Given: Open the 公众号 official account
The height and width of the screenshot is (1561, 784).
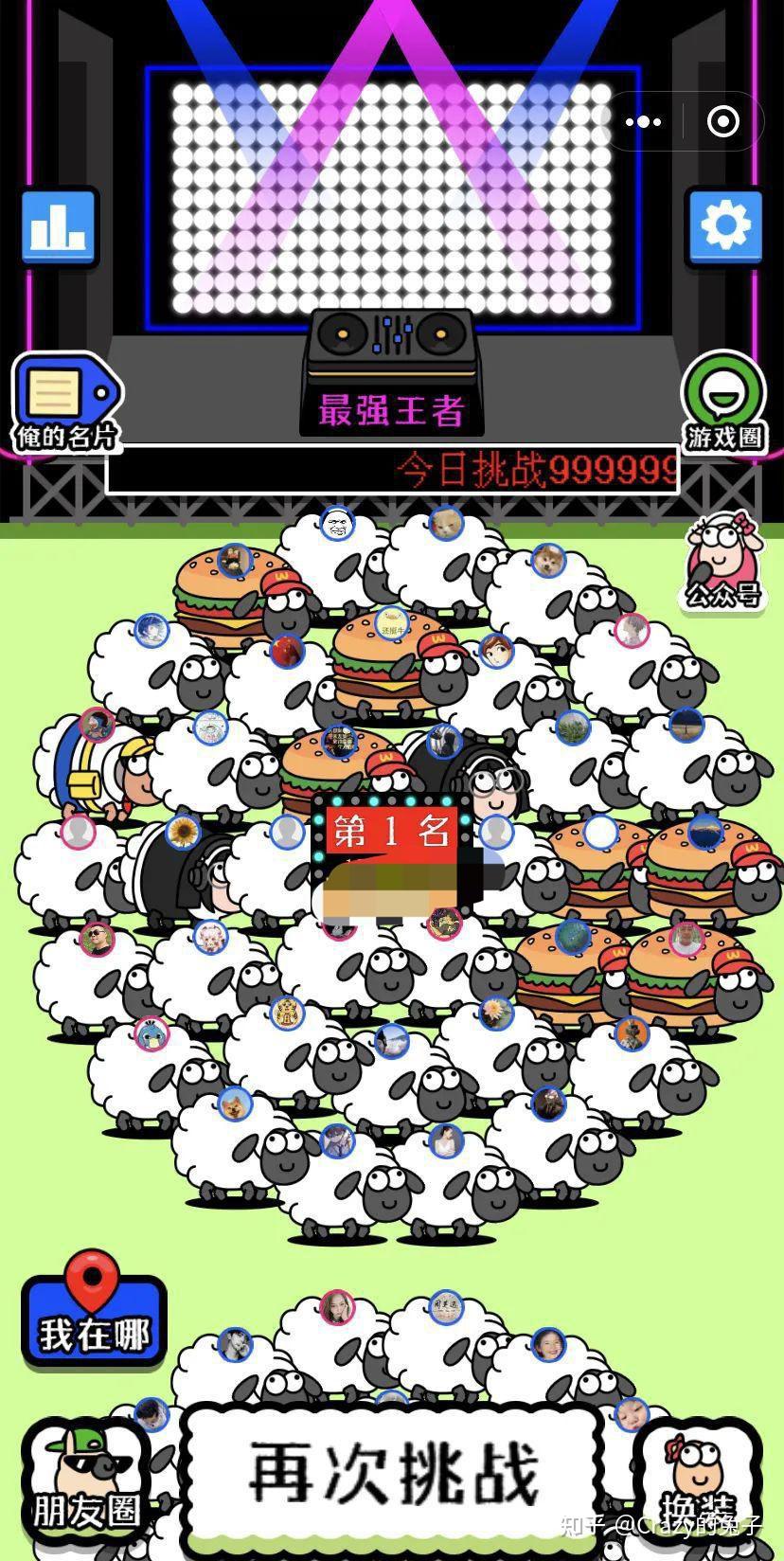Looking at the screenshot, I should coord(724,561).
